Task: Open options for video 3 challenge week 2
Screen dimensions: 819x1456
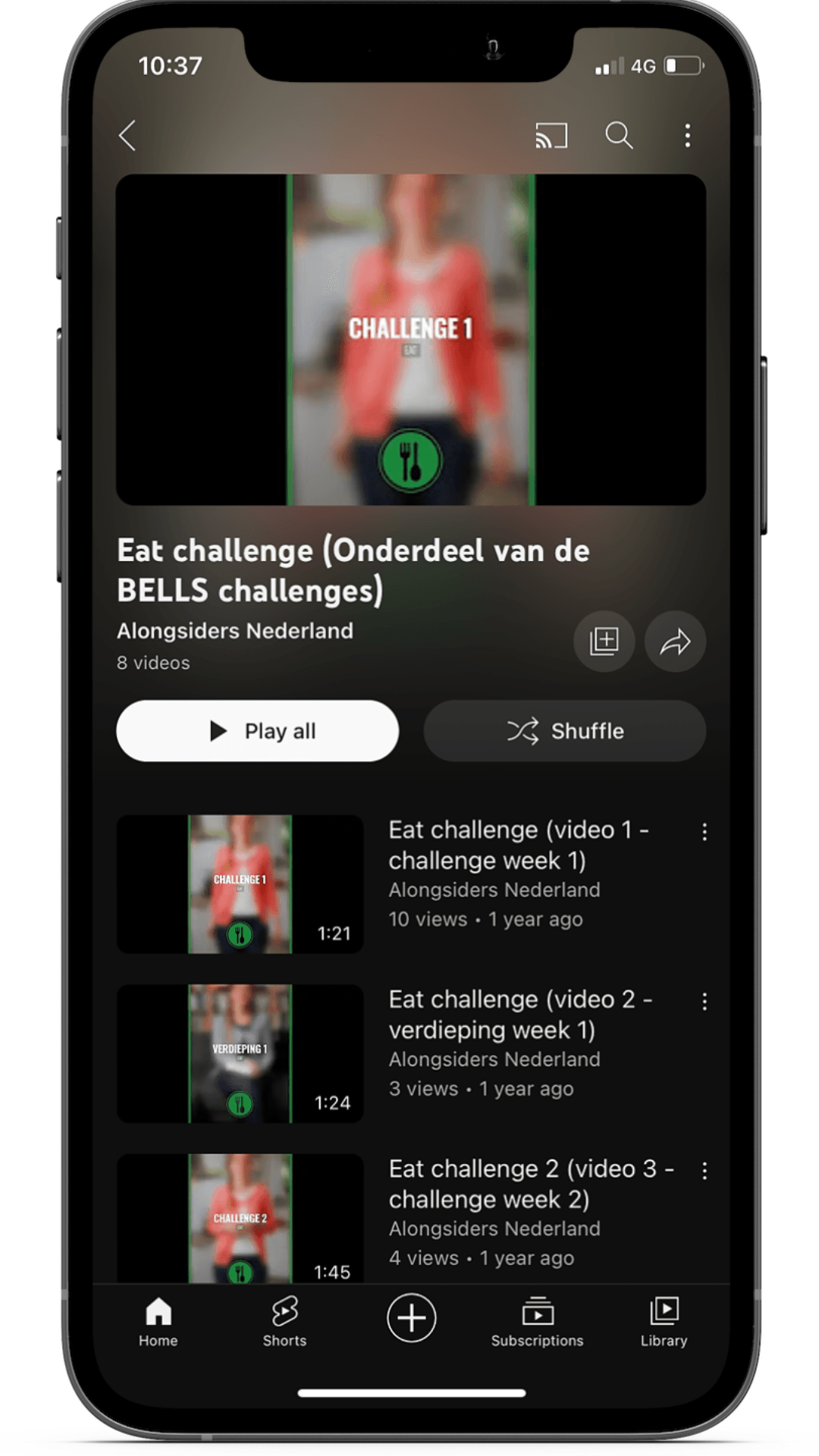Action: pos(704,1171)
